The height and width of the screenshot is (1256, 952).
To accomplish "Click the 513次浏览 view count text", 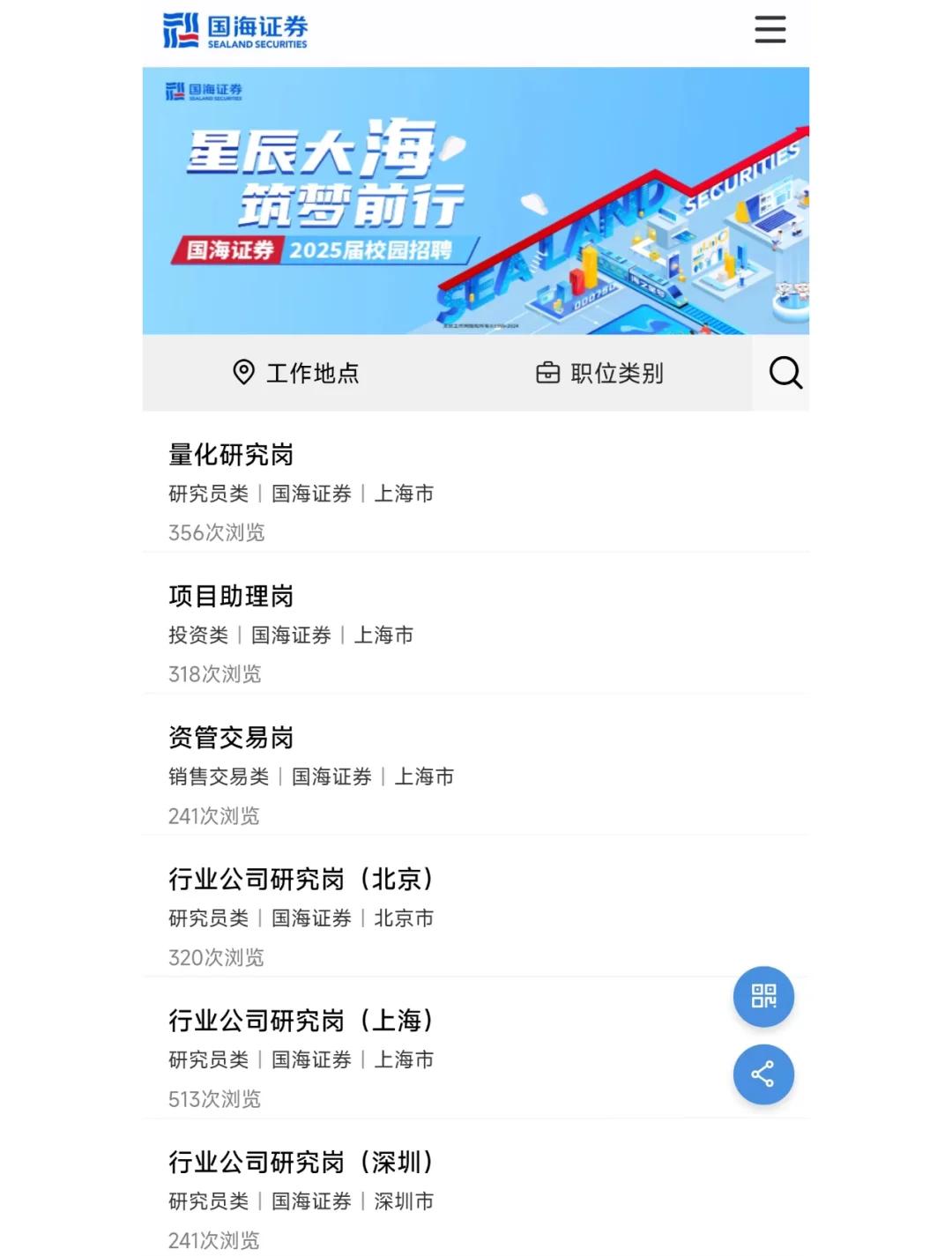I will 216,1099.
